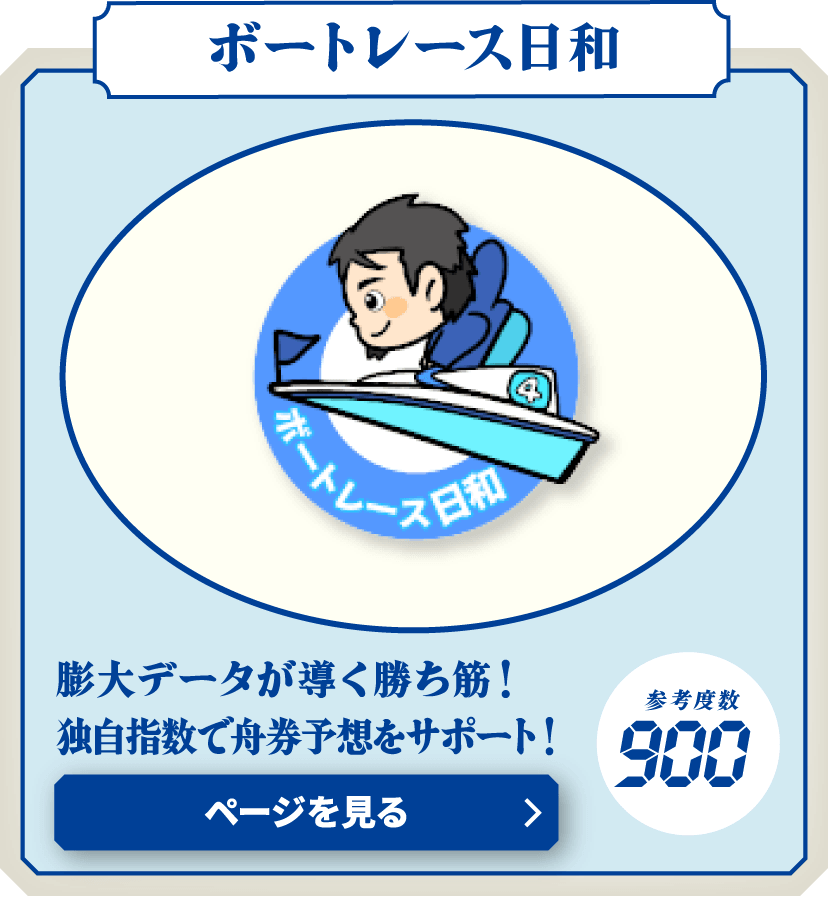This screenshot has width=828, height=897.
Task: Tap the ページを見る button
Action: click(306, 812)
